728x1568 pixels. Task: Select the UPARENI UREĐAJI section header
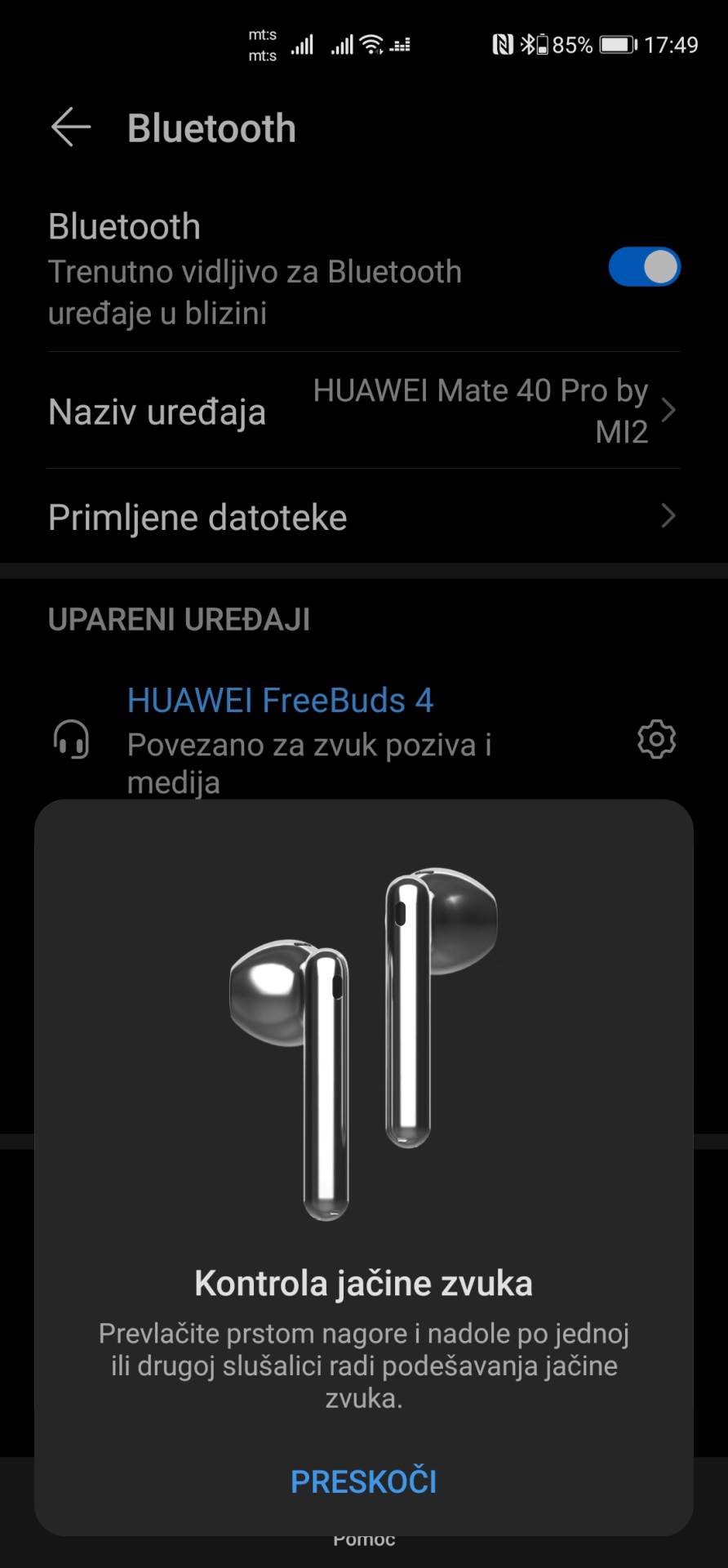point(179,620)
